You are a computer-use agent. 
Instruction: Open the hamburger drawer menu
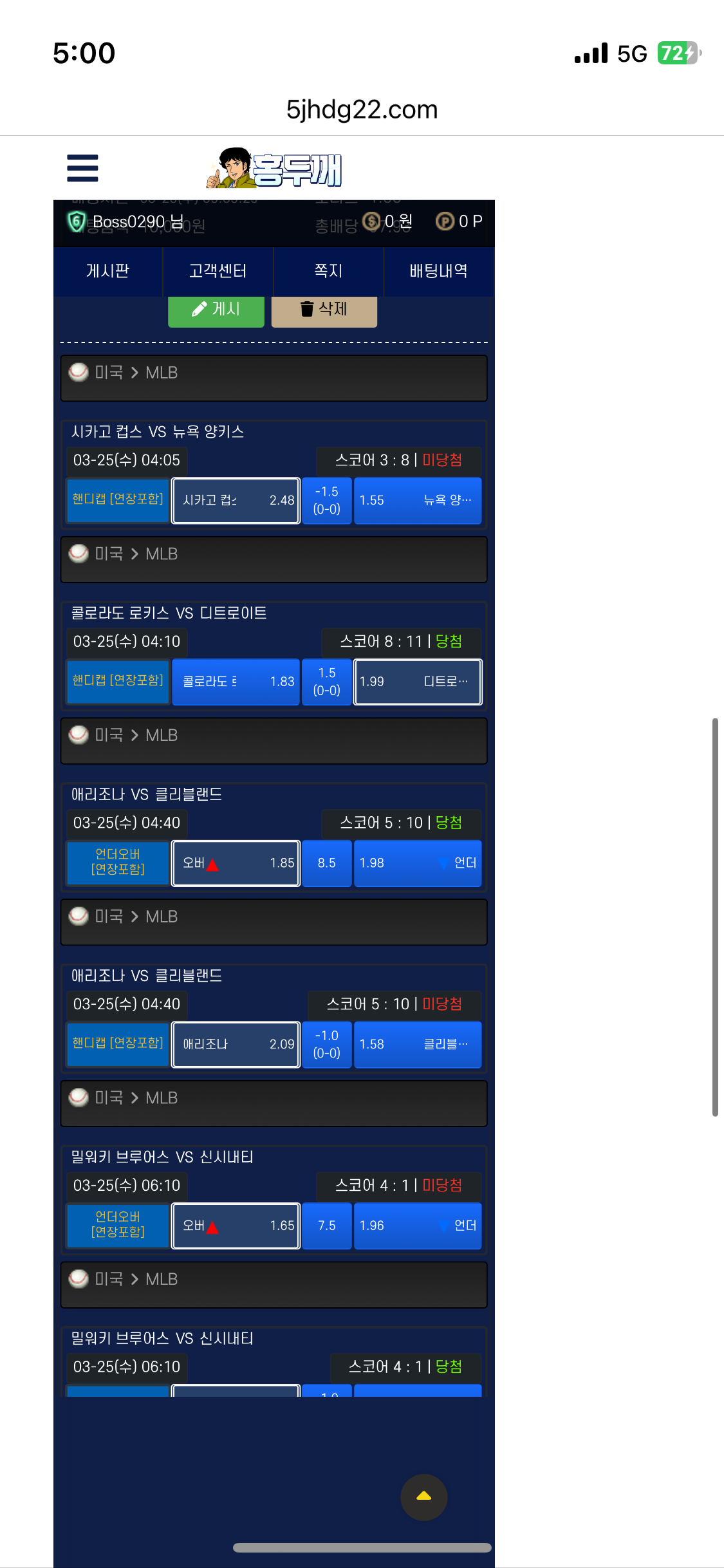[x=82, y=168]
